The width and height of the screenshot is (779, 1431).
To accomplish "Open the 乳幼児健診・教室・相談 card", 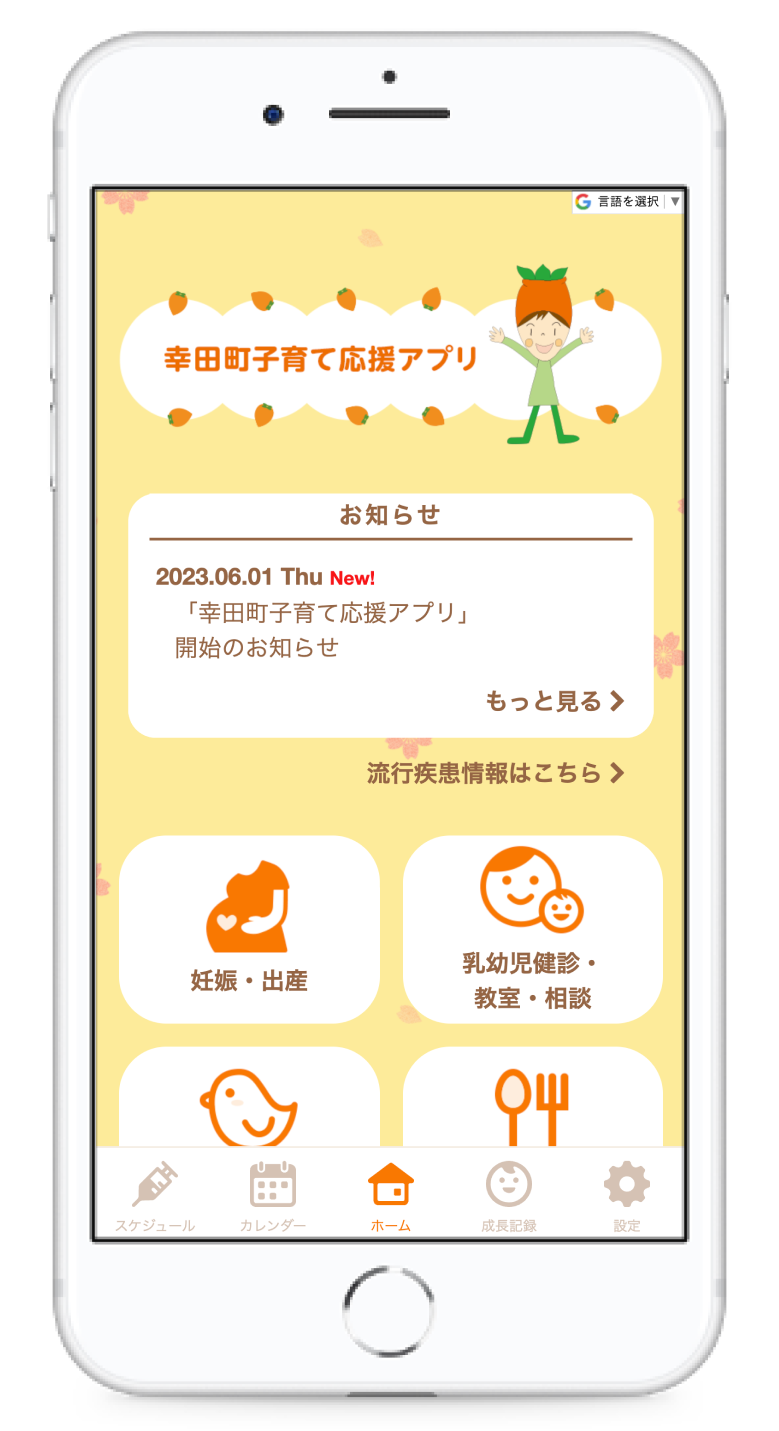I will click(532, 929).
